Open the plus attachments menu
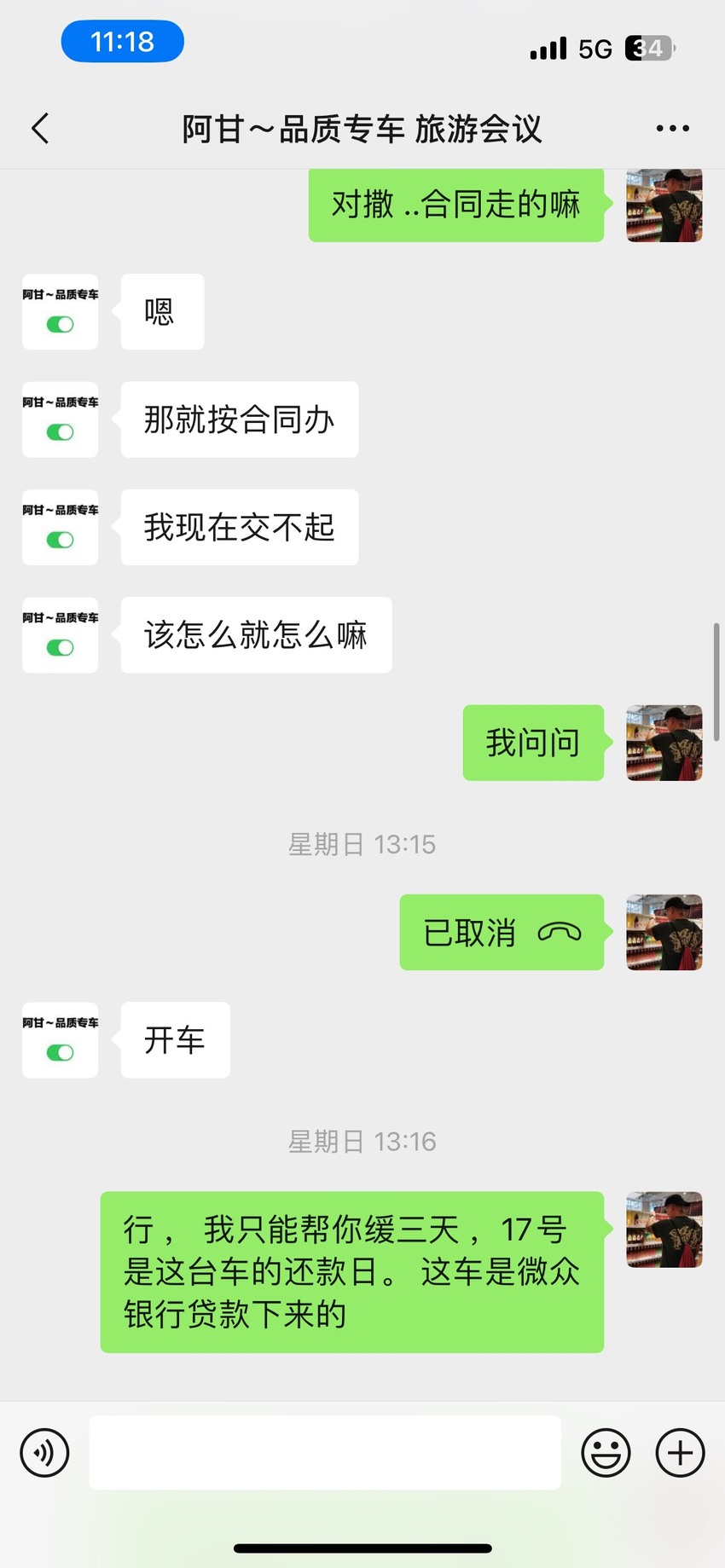The image size is (725, 1568). click(x=680, y=1452)
